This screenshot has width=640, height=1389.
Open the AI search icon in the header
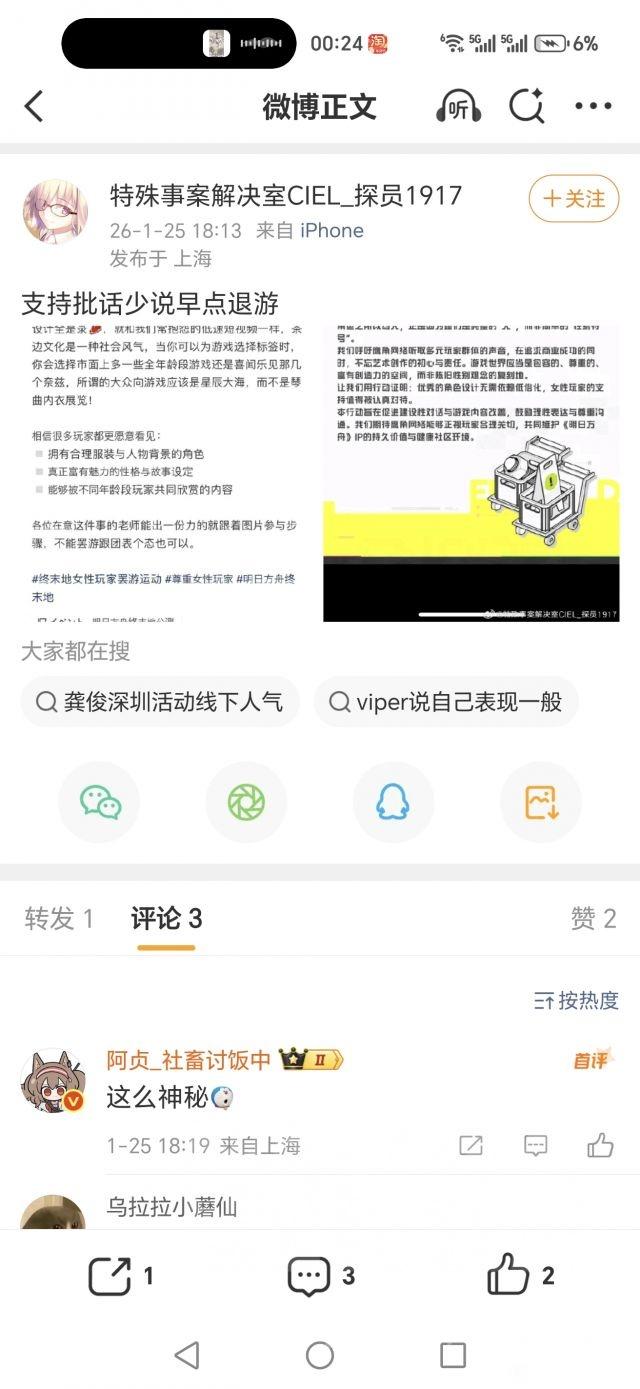click(526, 105)
